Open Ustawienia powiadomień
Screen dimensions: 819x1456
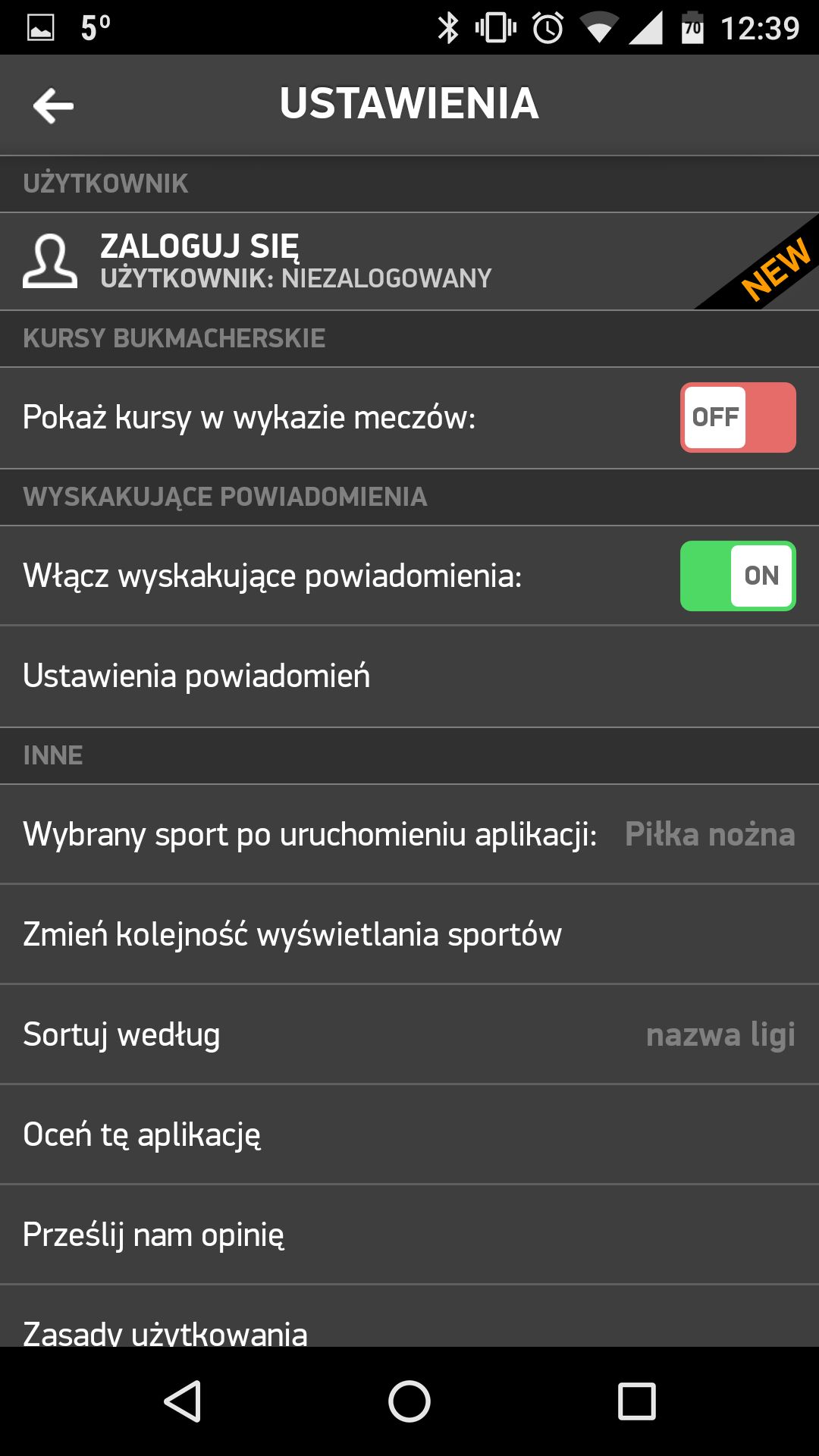coord(409,676)
